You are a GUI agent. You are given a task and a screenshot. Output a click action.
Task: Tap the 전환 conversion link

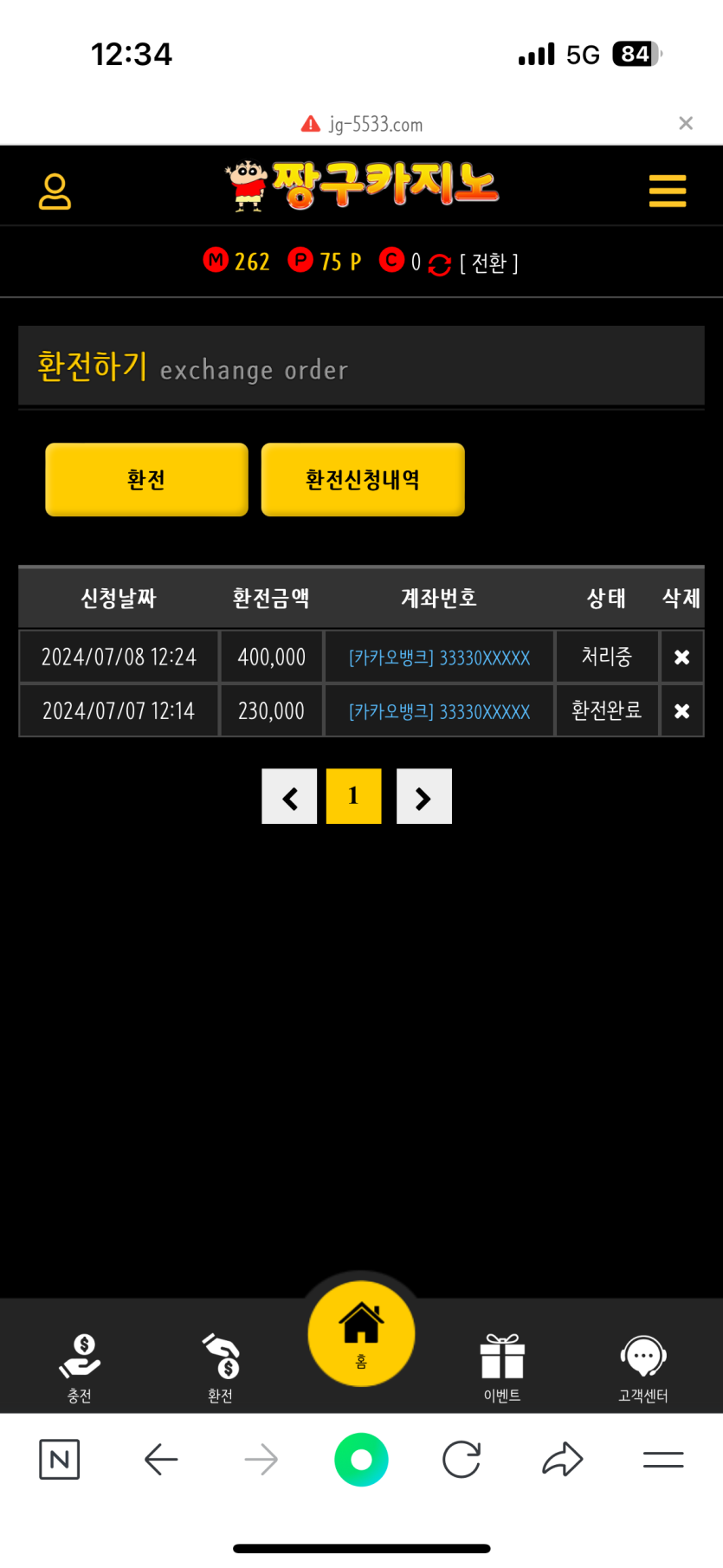click(x=488, y=262)
